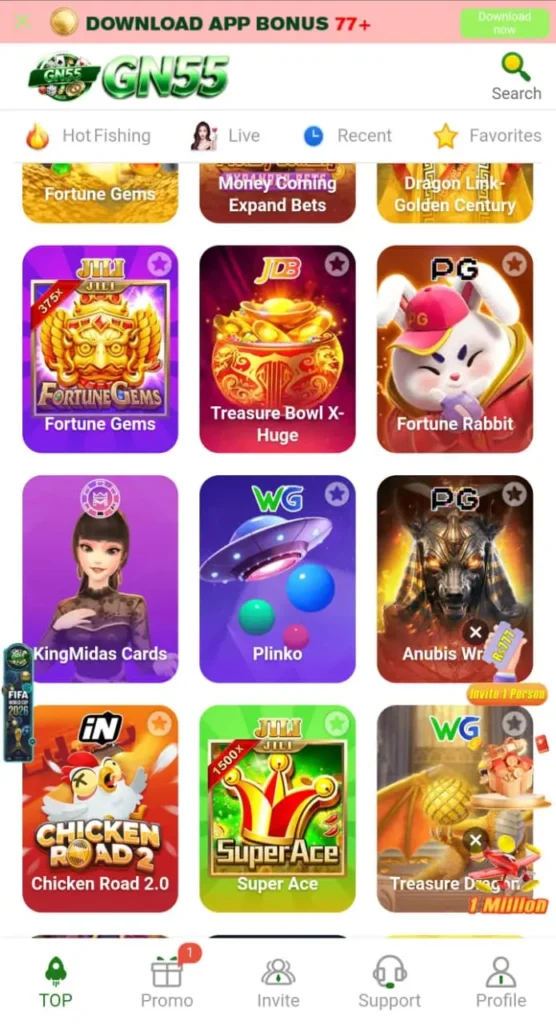This screenshot has height=1024, width=556.
Task: Switch to the Hot Fishing category
Action: tap(88, 136)
